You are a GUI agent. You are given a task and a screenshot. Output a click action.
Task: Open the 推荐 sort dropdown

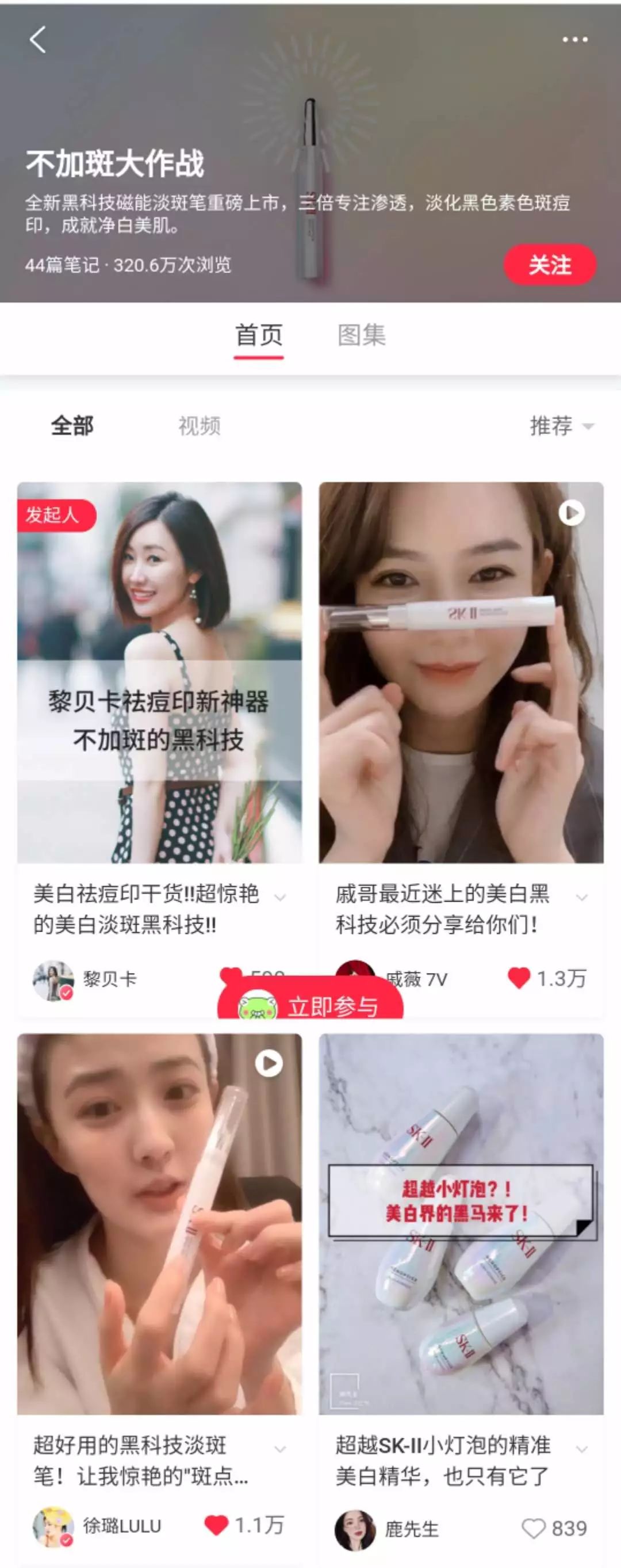click(x=560, y=425)
